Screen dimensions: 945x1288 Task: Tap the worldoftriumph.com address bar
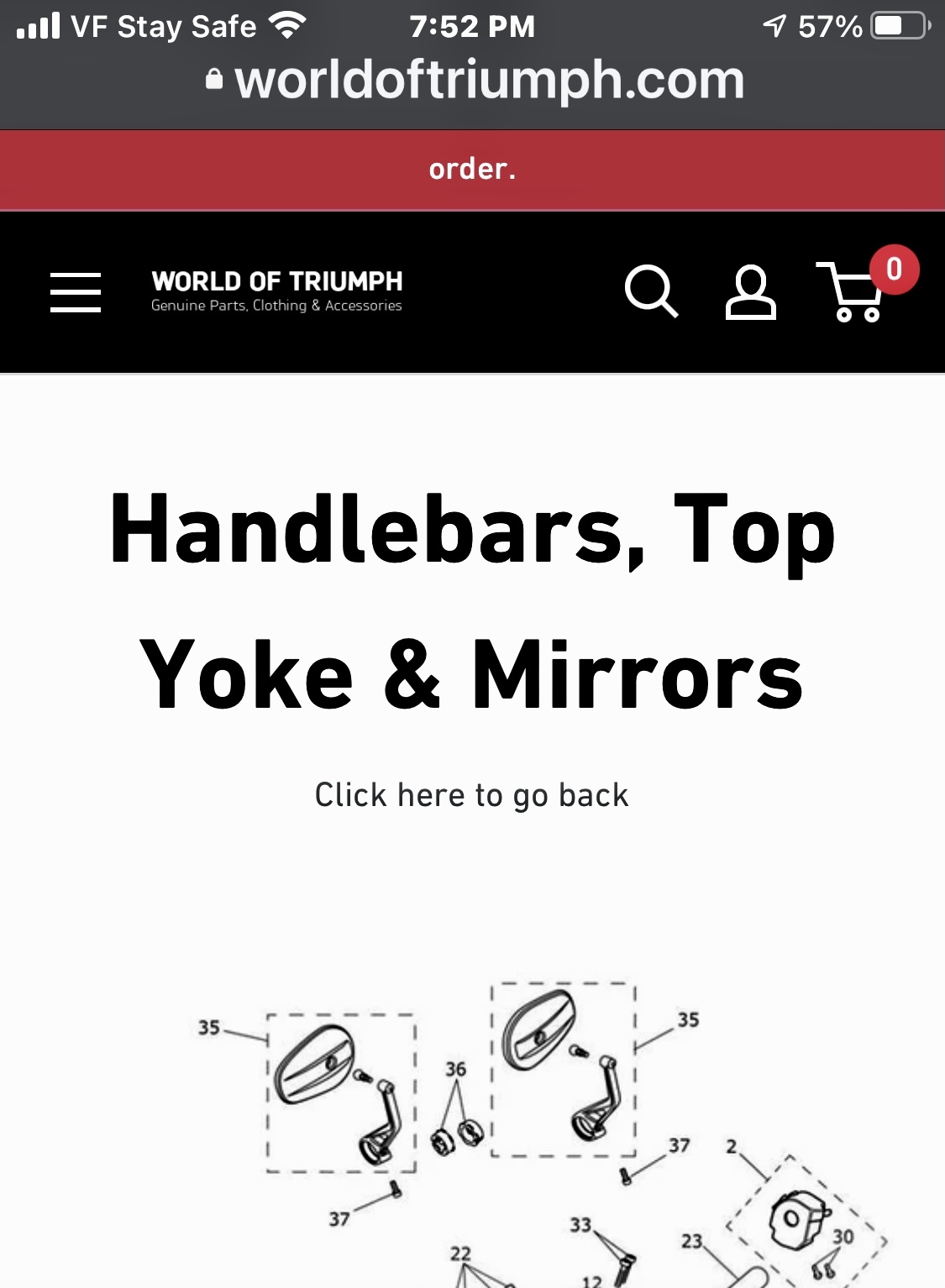click(475, 81)
